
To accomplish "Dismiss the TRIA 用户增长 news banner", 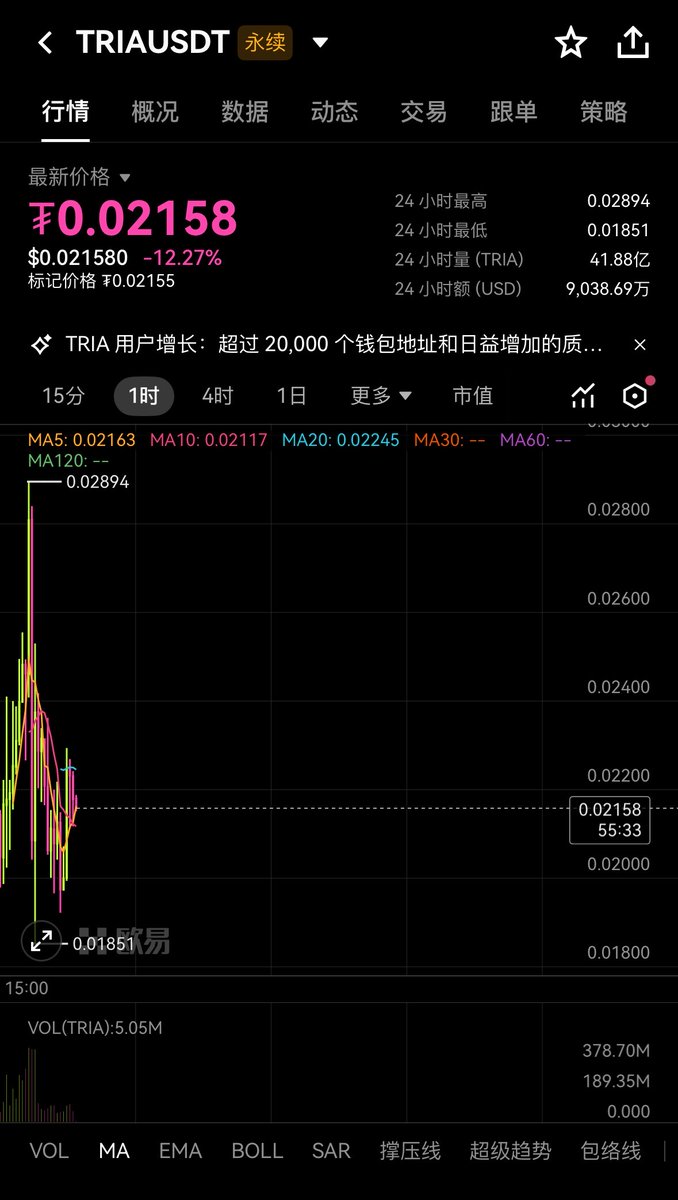I will (x=640, y=345).
